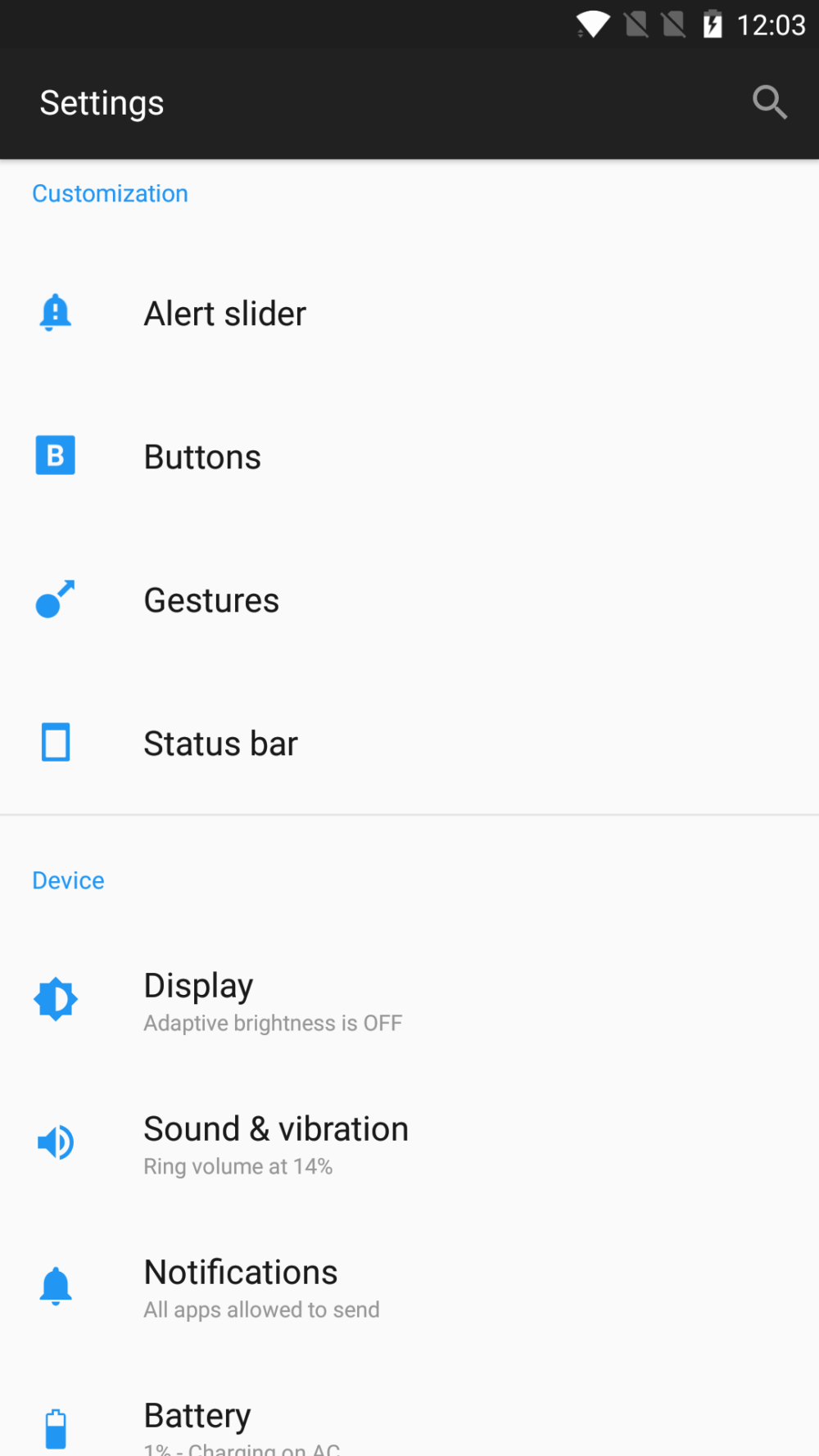Tap the Wi-Fi icon in the status bar
The image size is (819, 1456).
591,24
